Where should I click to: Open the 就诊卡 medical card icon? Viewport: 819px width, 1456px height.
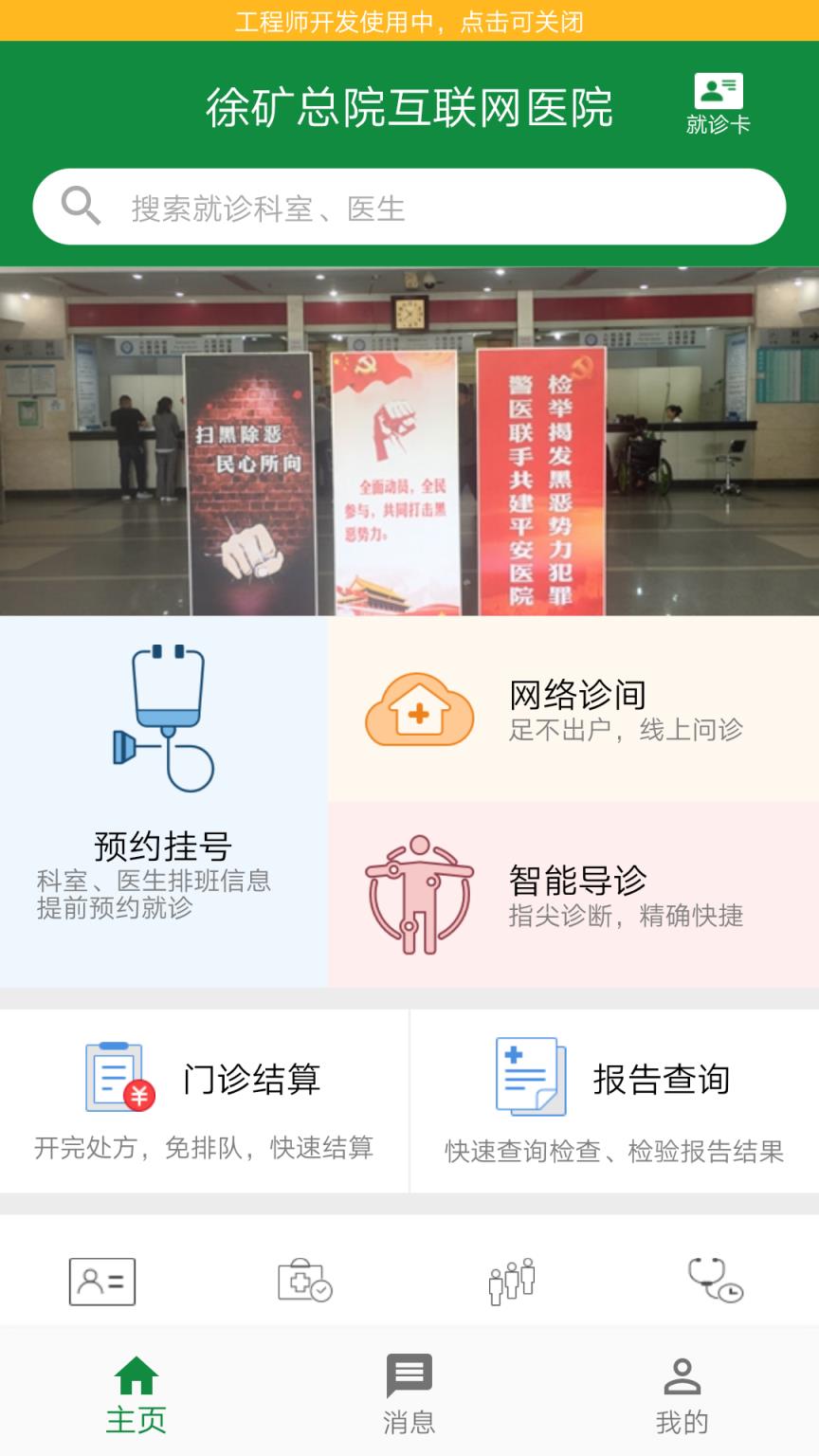coord(718,103)
